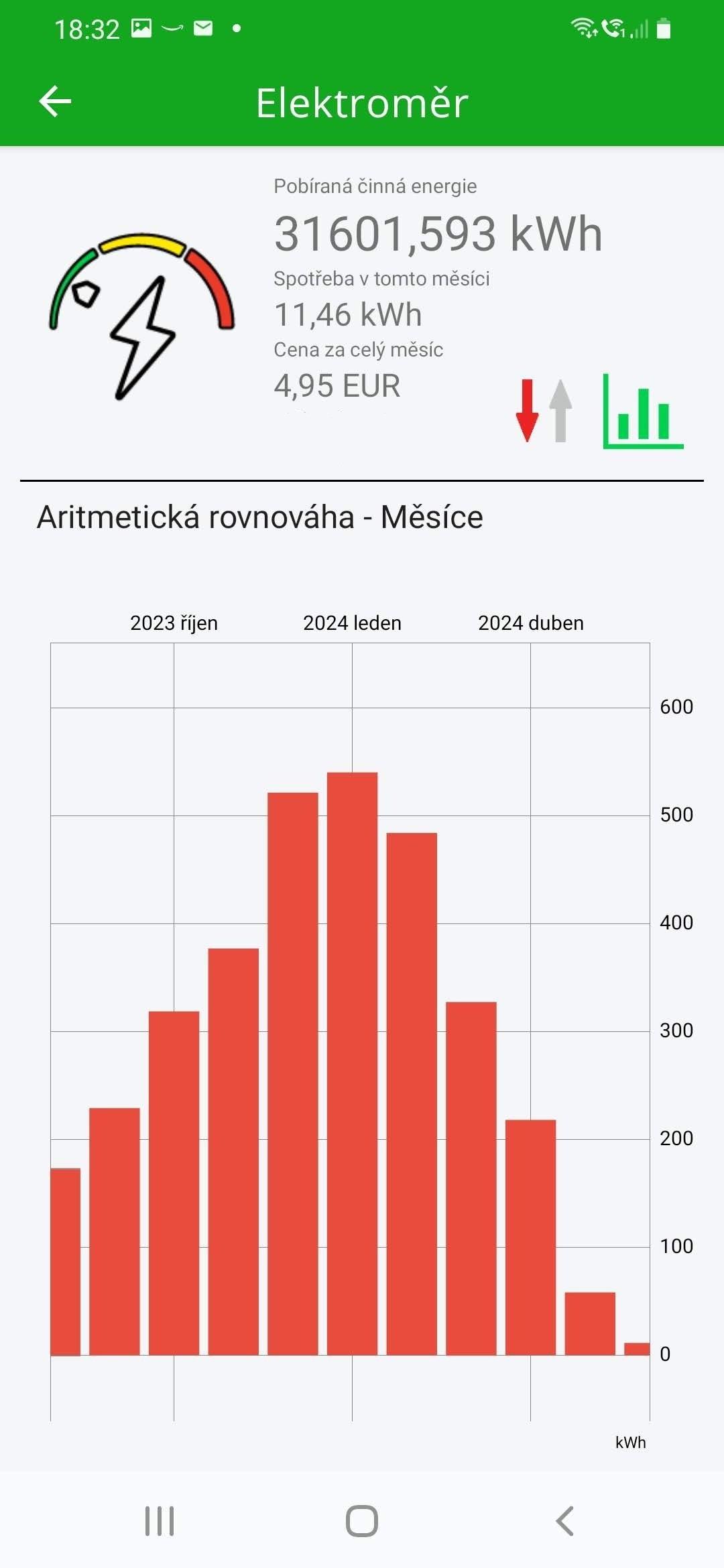Tap the red and grey arrows icon
The height and width of the screenshot is (1568, 724).
pos(544,411)
